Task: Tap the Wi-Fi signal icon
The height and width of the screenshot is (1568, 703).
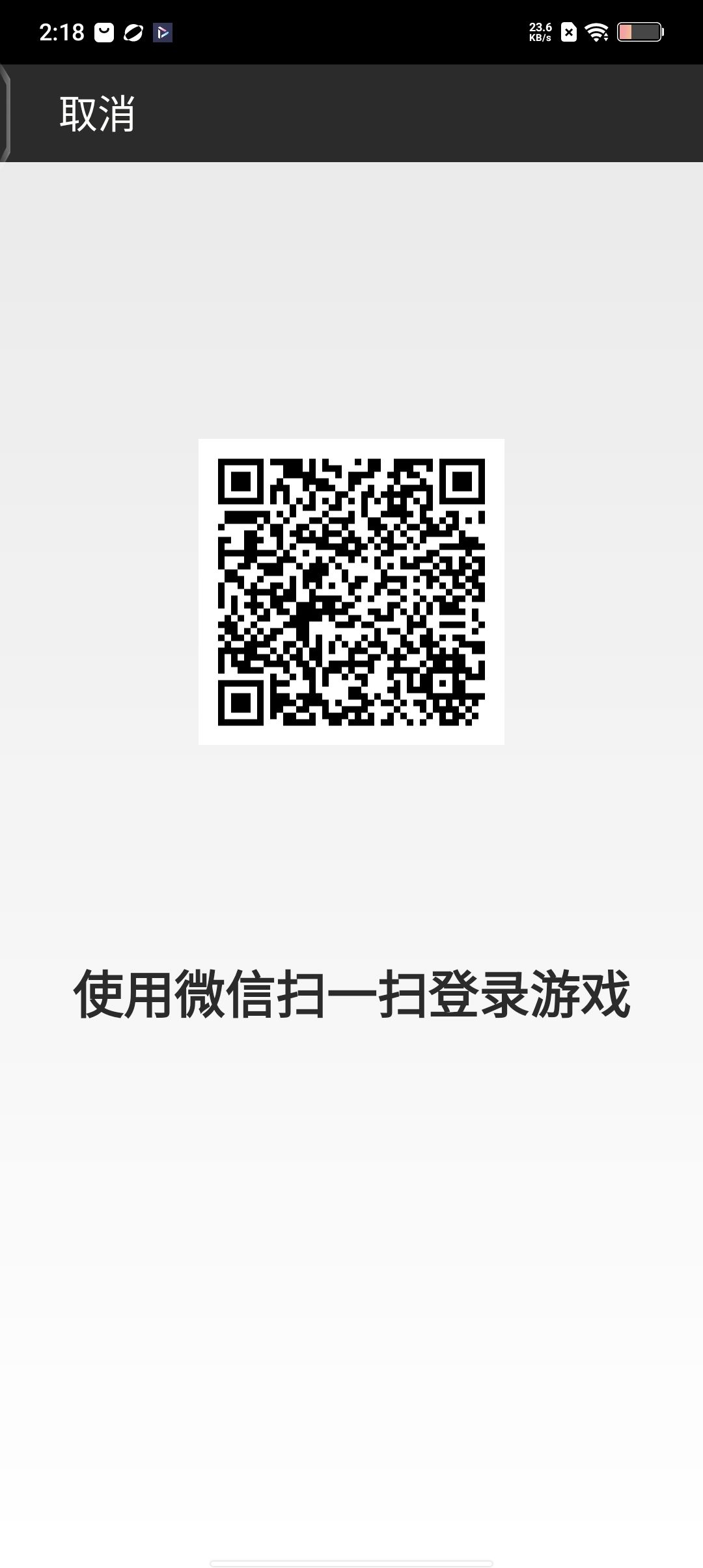Action: (596, 31)
